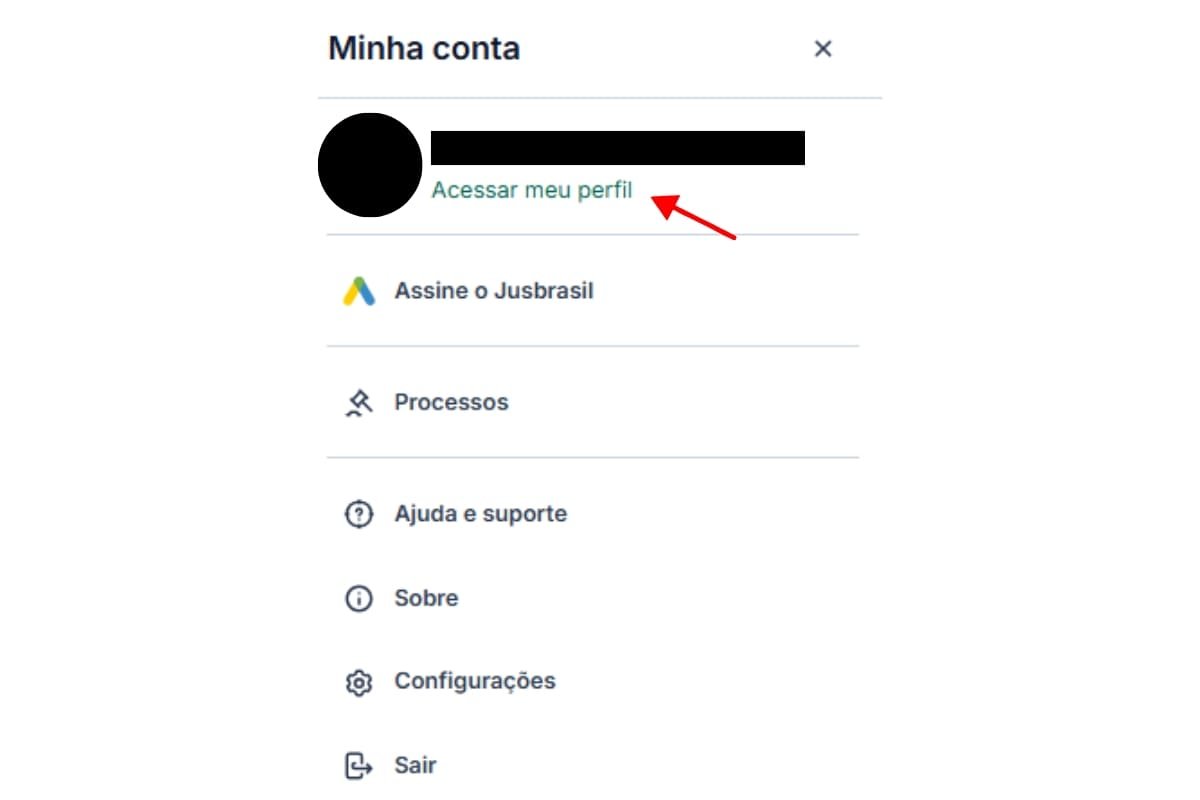
Task: Open Processos
Action: click(451, 402)
